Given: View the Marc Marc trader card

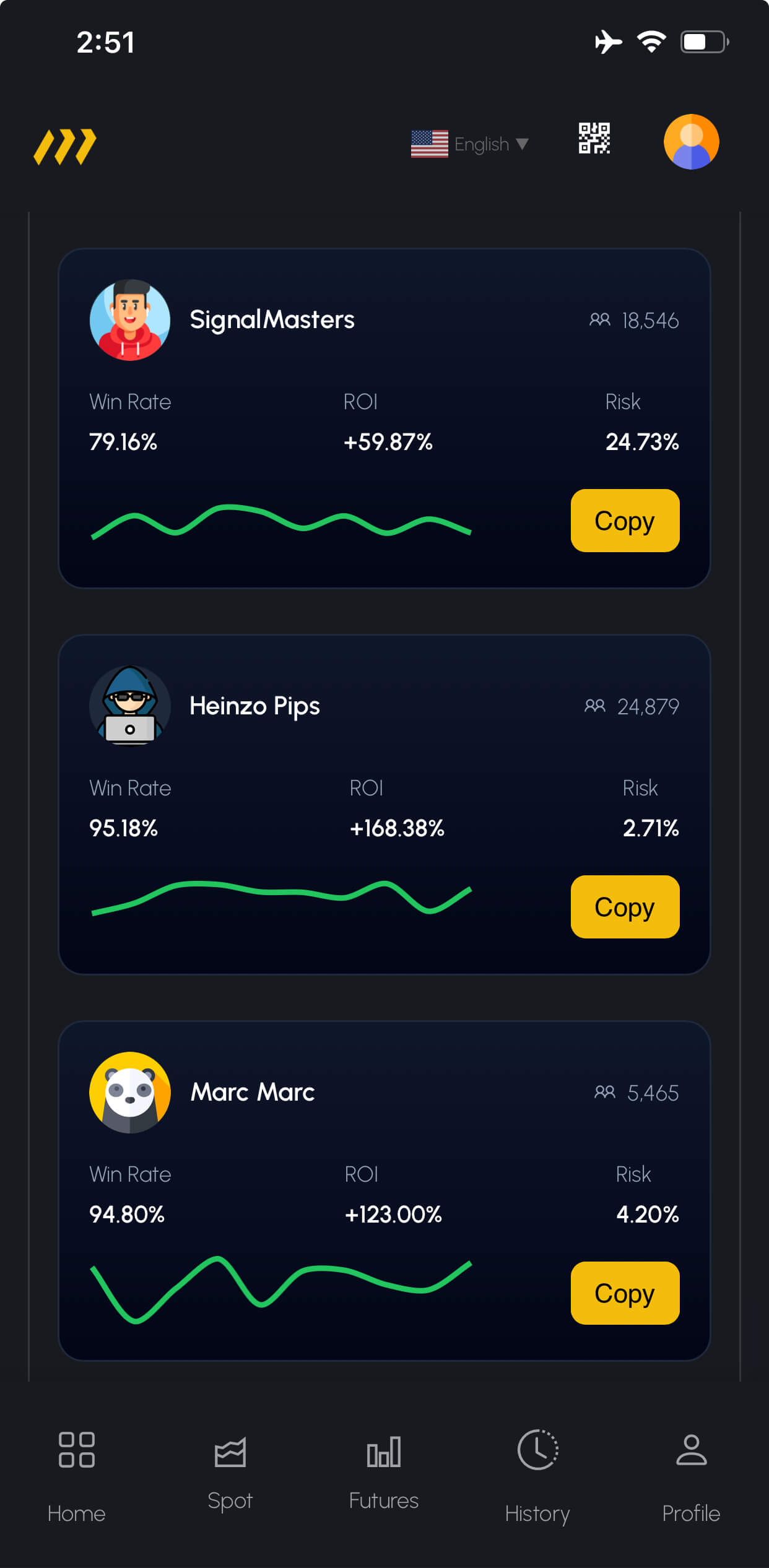Looking at the screenshot, I should pyautogui.click(x=253, y=1093).
